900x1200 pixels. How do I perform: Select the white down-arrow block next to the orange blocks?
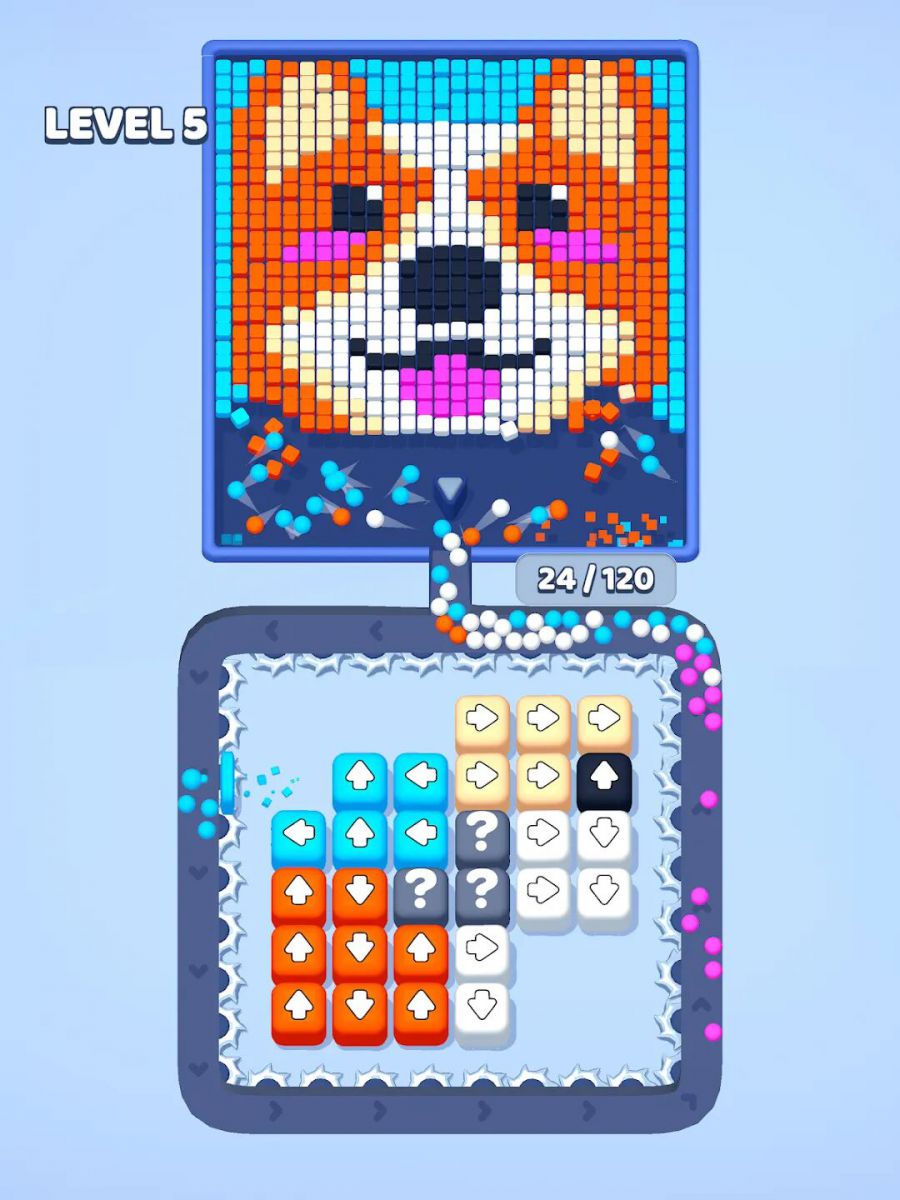coord(482,1008)
